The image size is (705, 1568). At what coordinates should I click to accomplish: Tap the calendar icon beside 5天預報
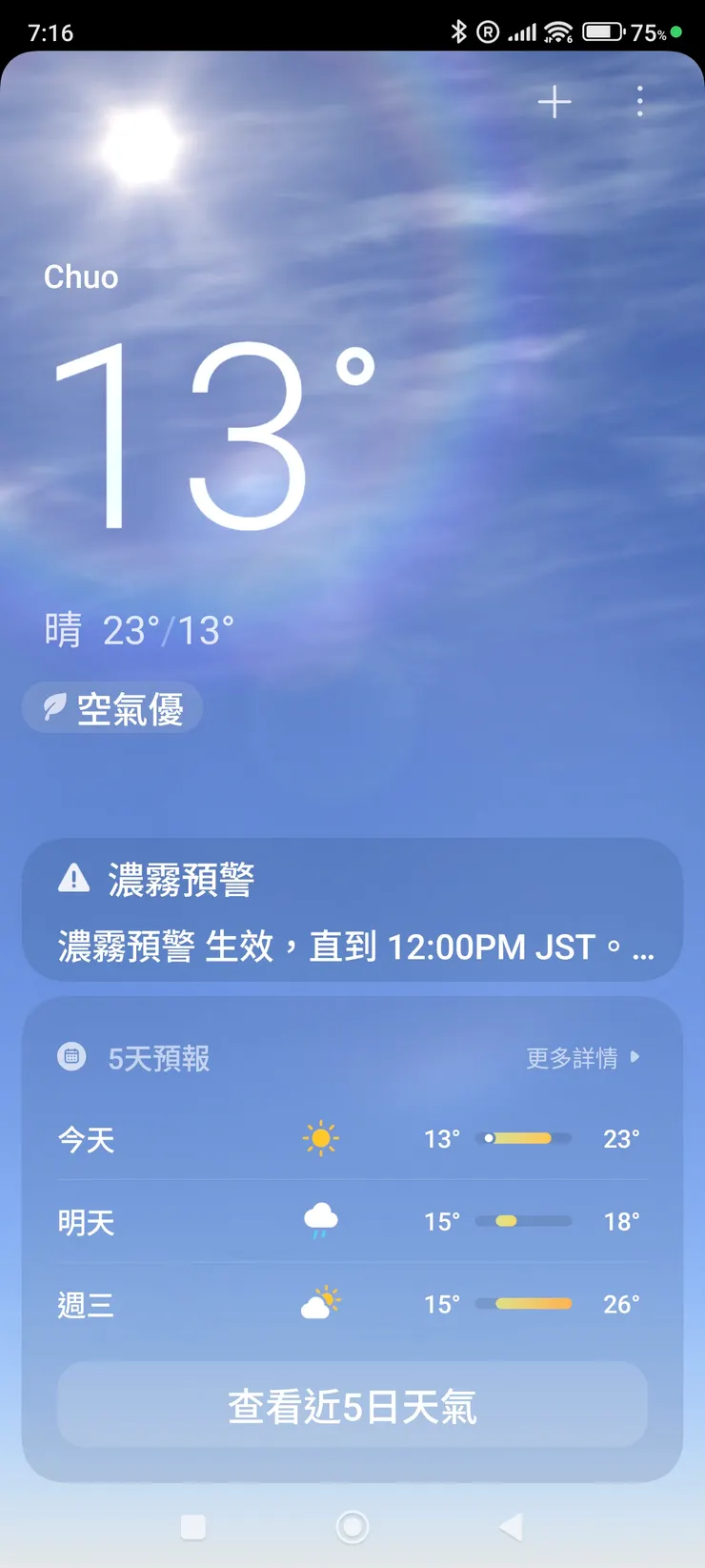(71, 1057)
